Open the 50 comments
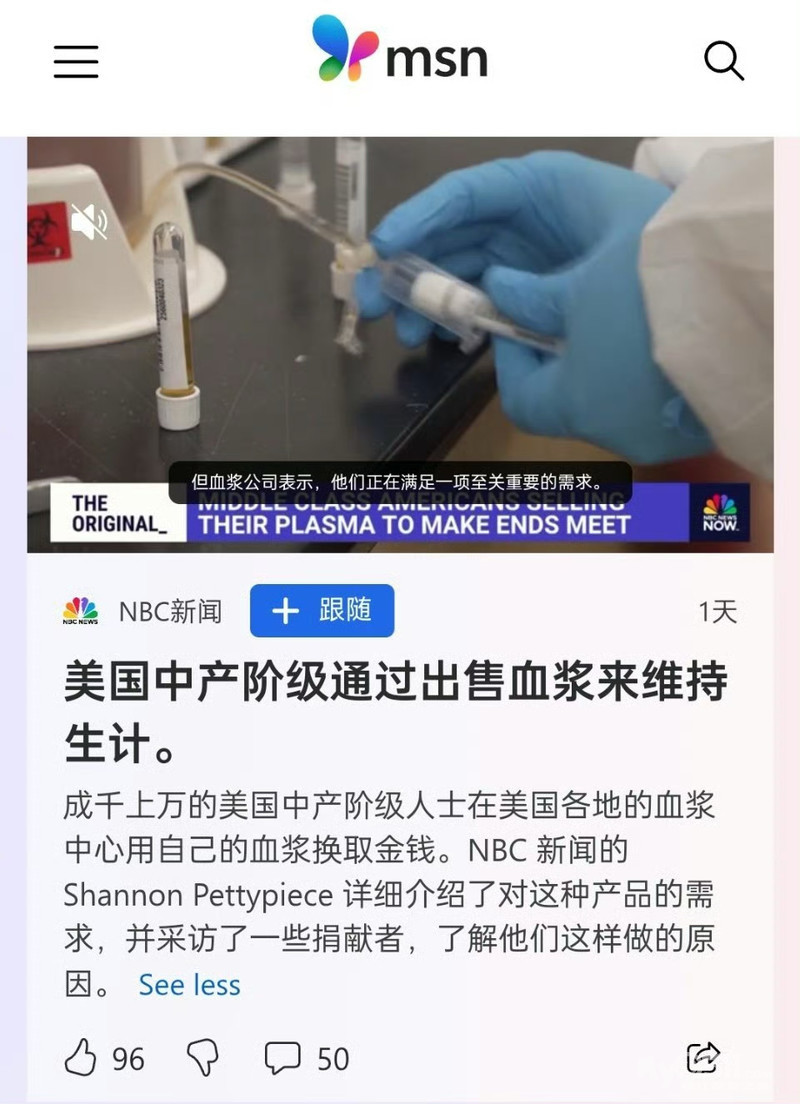The width and height of the screenshot is (800, 1104). coord(306,1058)
